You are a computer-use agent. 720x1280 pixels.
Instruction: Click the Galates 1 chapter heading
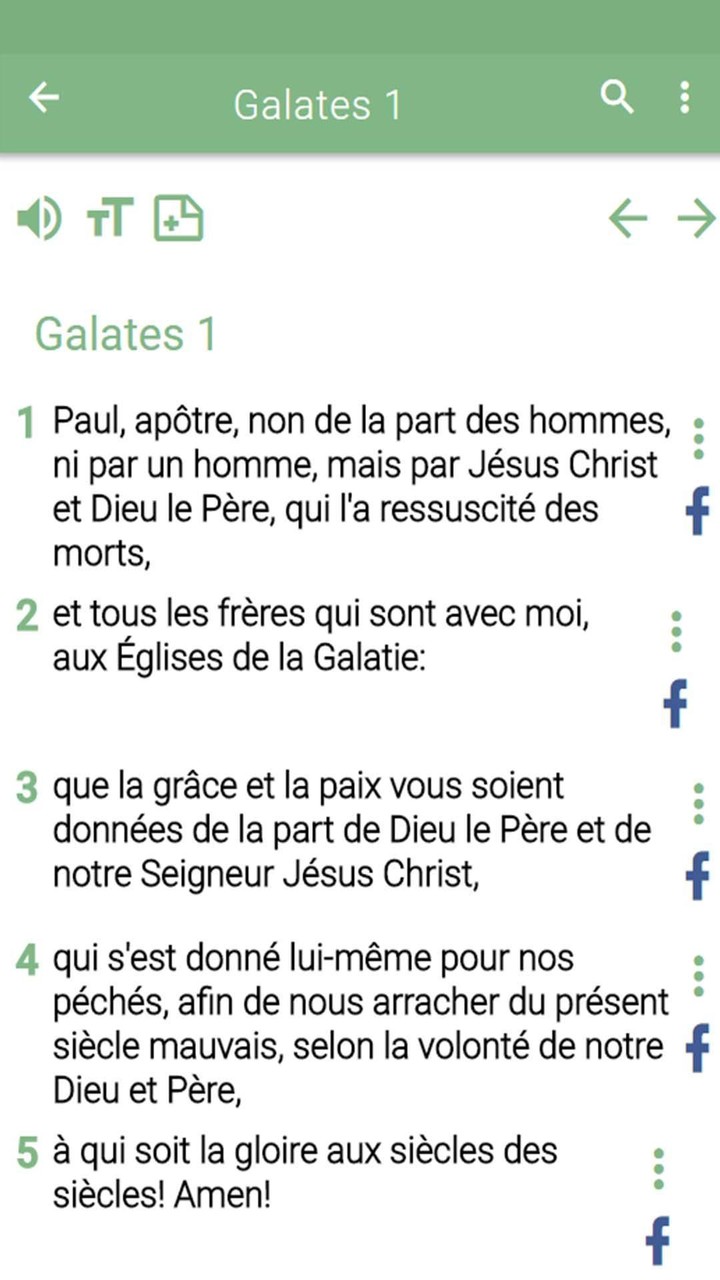click(x=124, y=334)
